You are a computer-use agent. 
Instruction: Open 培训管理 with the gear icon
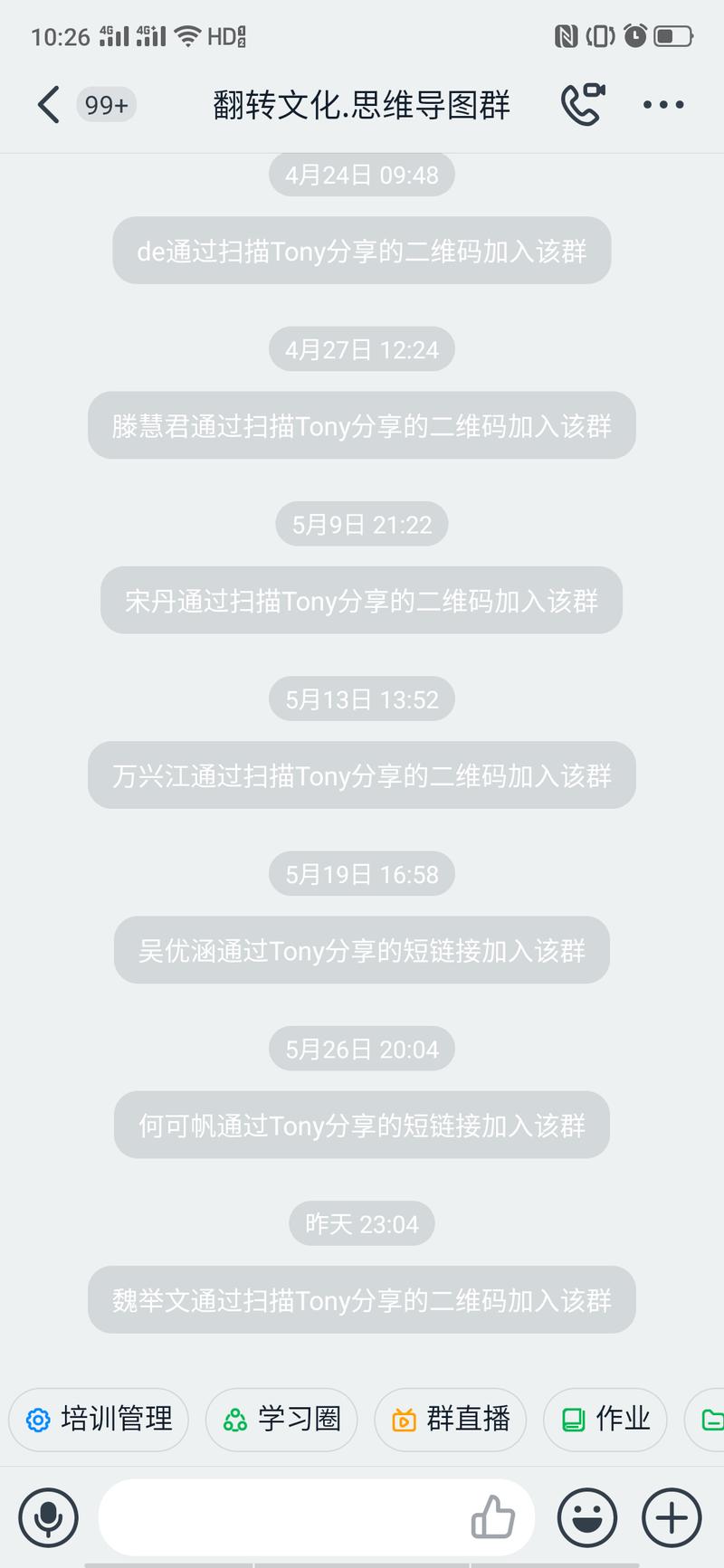click(x=98, y=1420)
